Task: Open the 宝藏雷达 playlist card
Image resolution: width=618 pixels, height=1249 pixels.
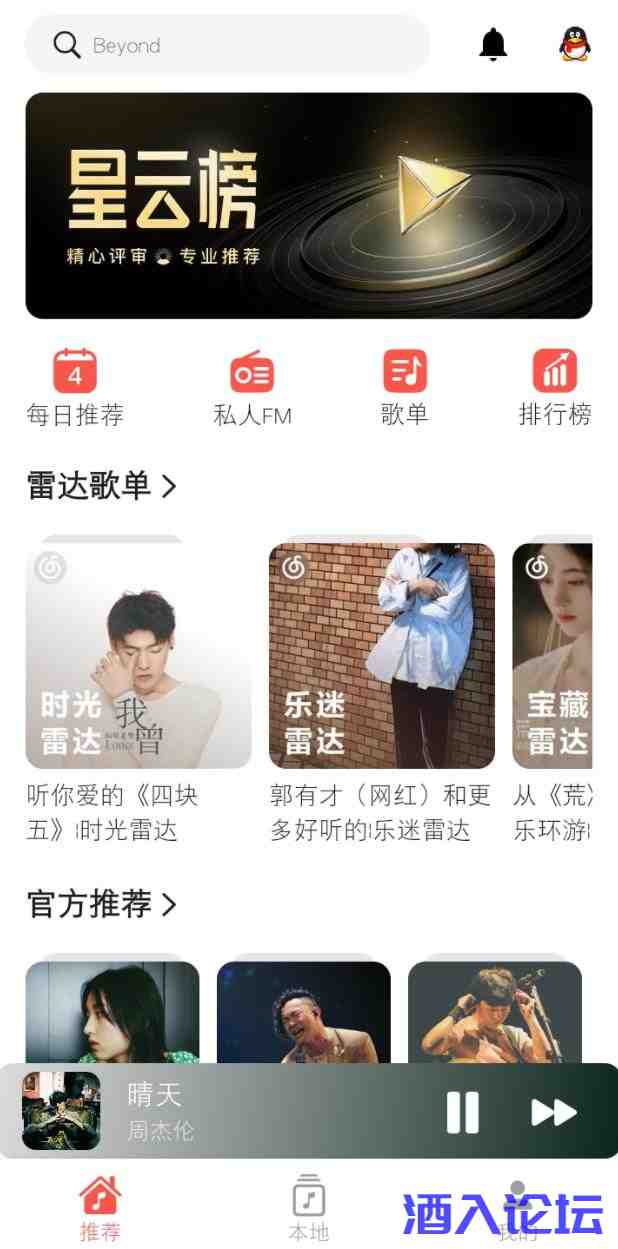Action: coord(553,656)
